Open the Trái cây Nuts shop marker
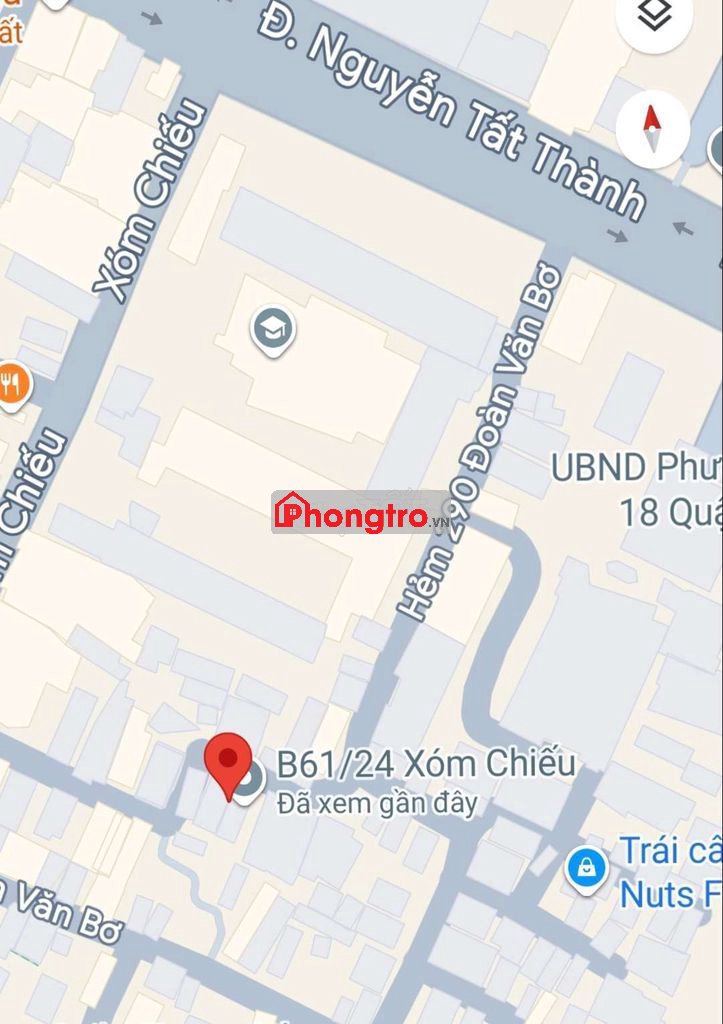The image size is (723, 1024). point(587,867)
